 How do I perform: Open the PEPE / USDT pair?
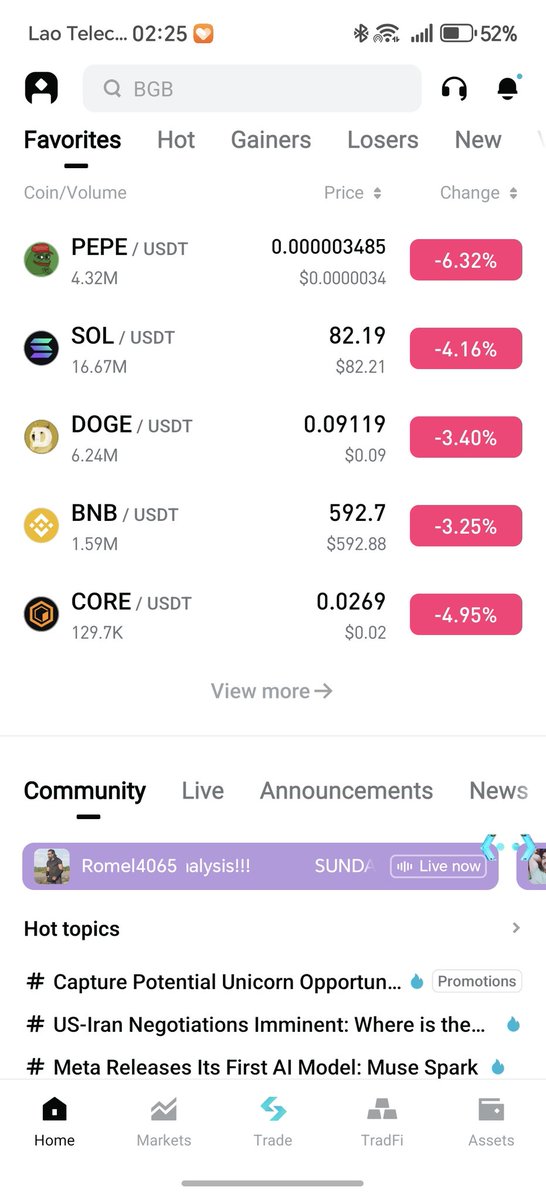[273, 261]
